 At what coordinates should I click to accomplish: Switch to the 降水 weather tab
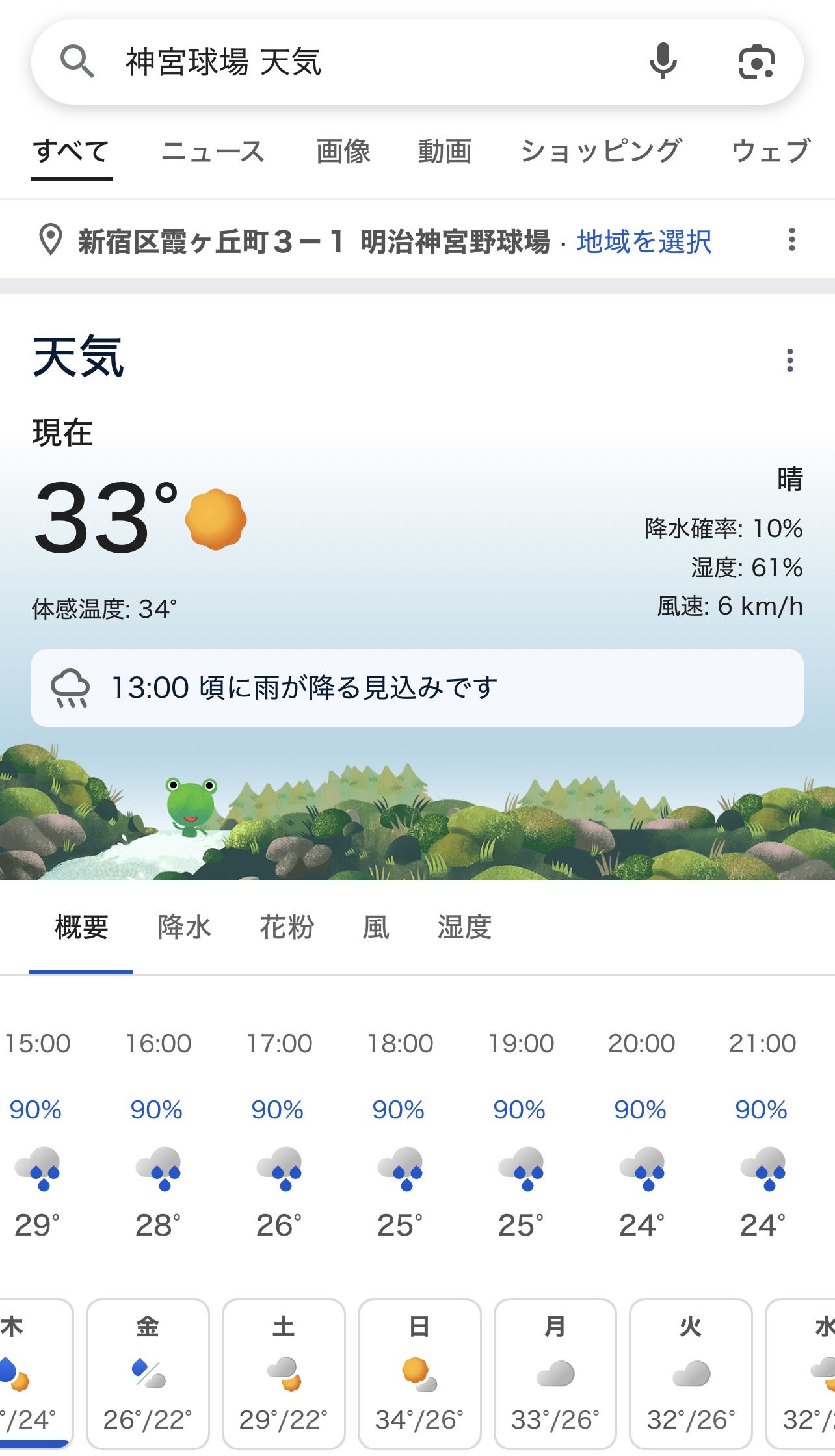point(184,927)
